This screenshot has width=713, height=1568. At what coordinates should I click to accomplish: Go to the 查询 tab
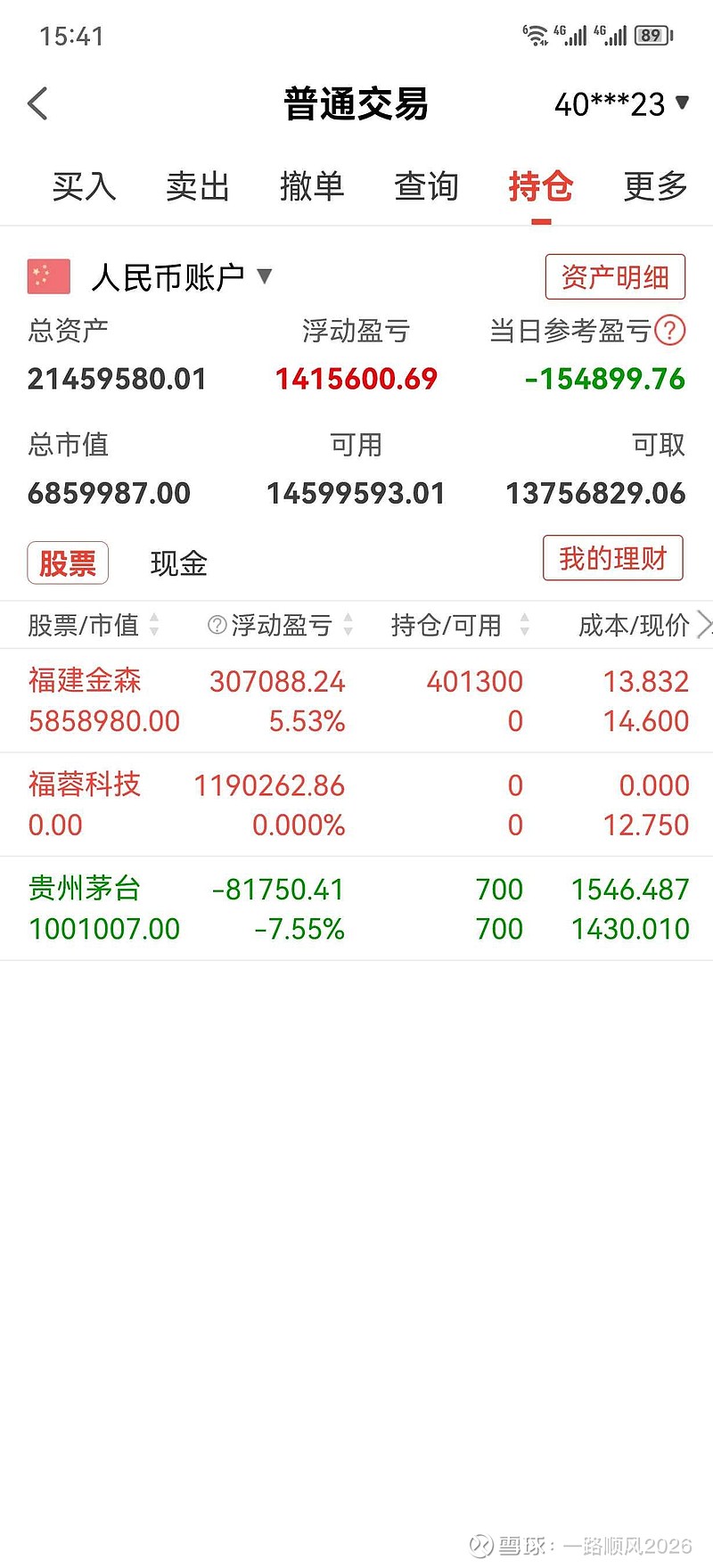click(x=426, y=186)
